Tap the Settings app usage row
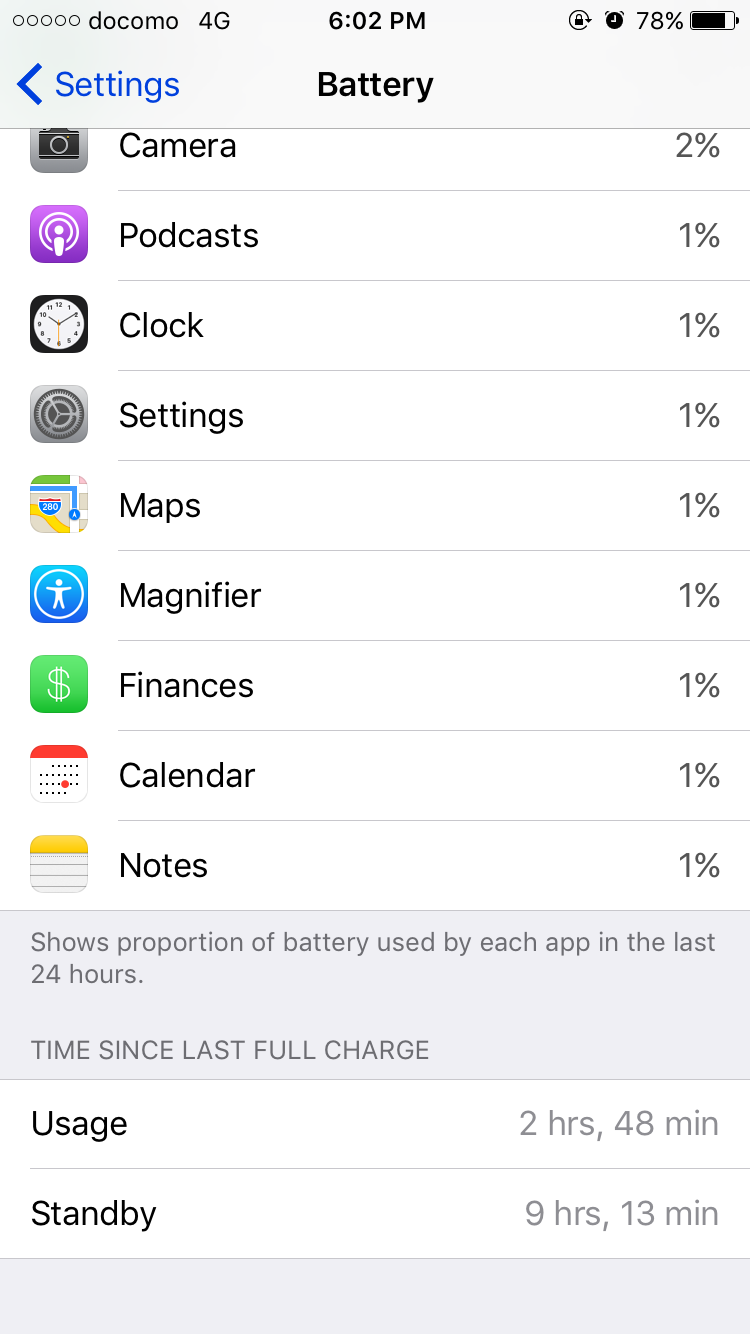This screenshot has width=750, height=1334. [375, 416]
